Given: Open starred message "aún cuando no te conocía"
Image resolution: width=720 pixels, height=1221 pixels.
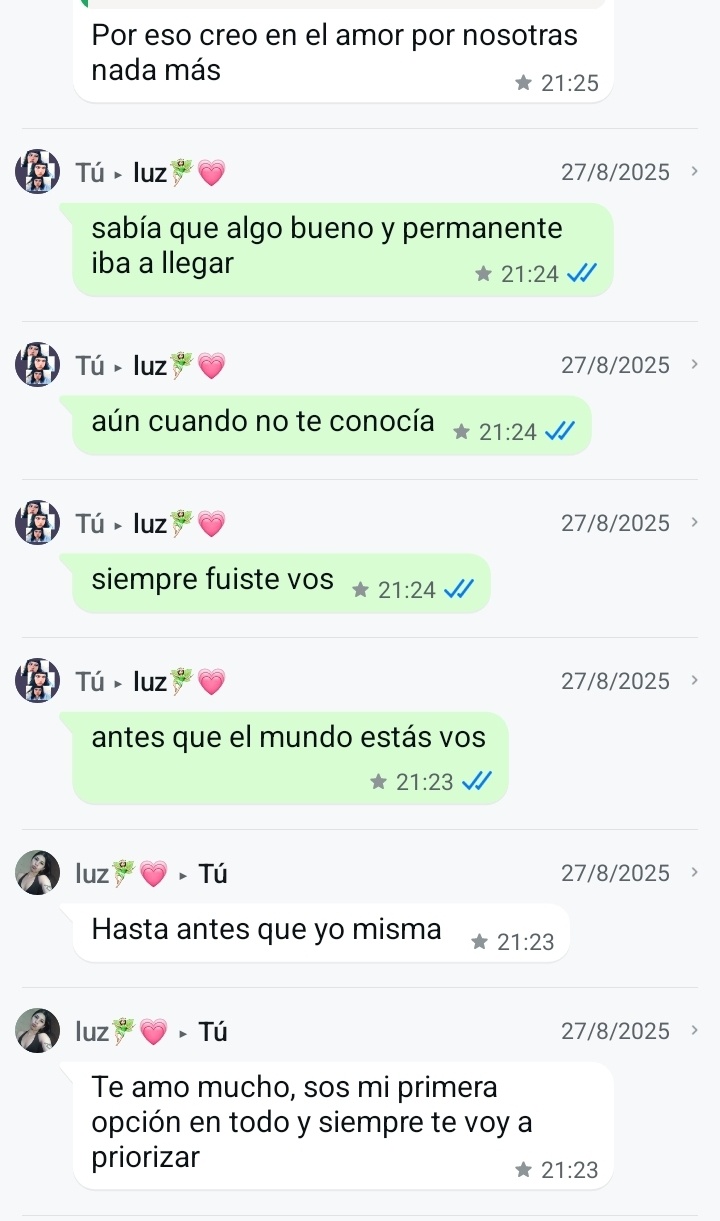Looking at the screenshot, I should [330, 424].
